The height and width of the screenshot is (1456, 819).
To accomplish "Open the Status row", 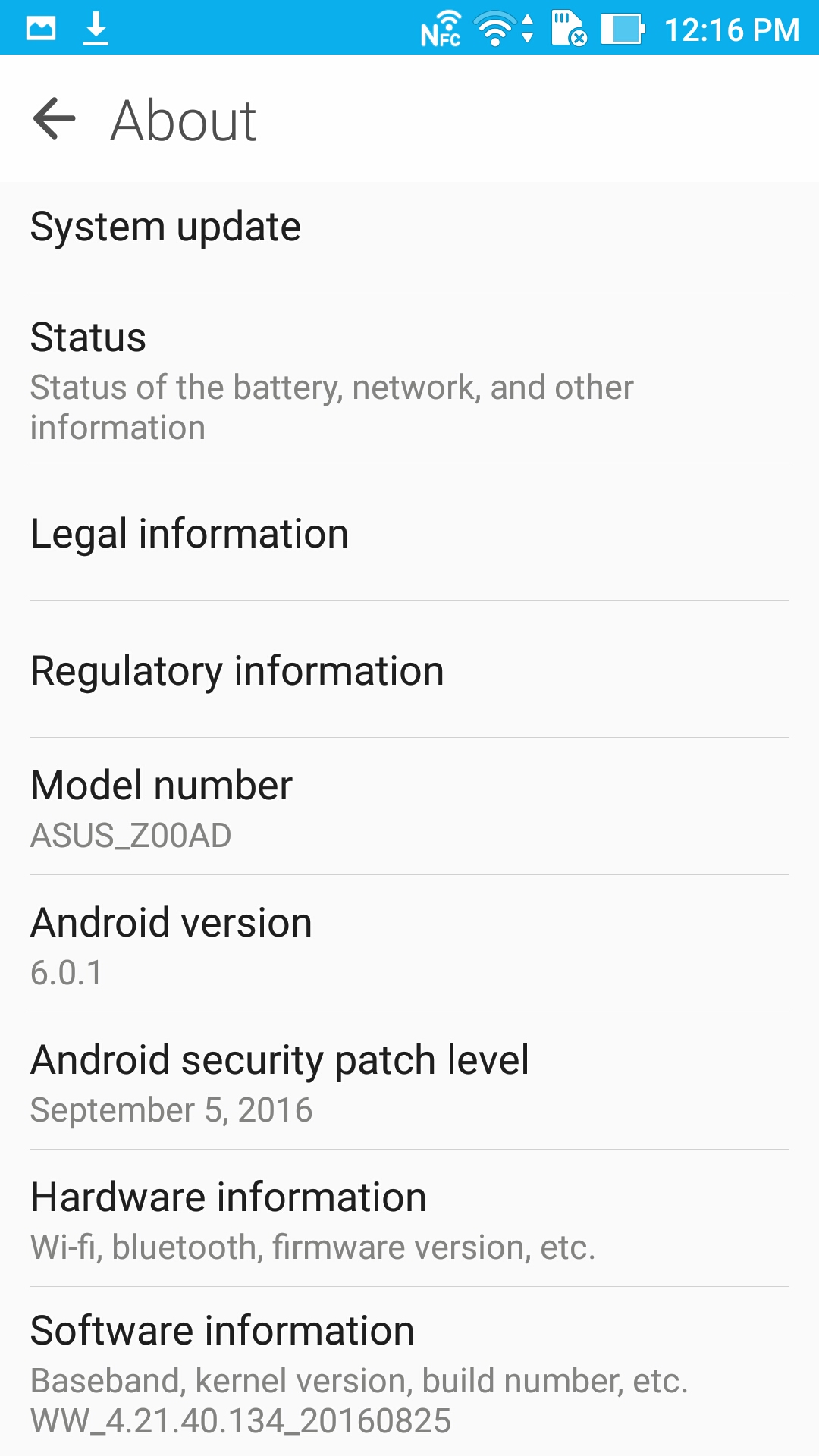I will coord(409,379).
